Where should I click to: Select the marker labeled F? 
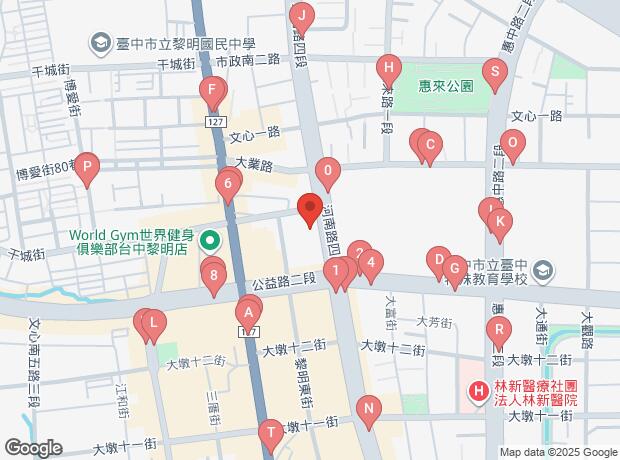pos(212,91)
